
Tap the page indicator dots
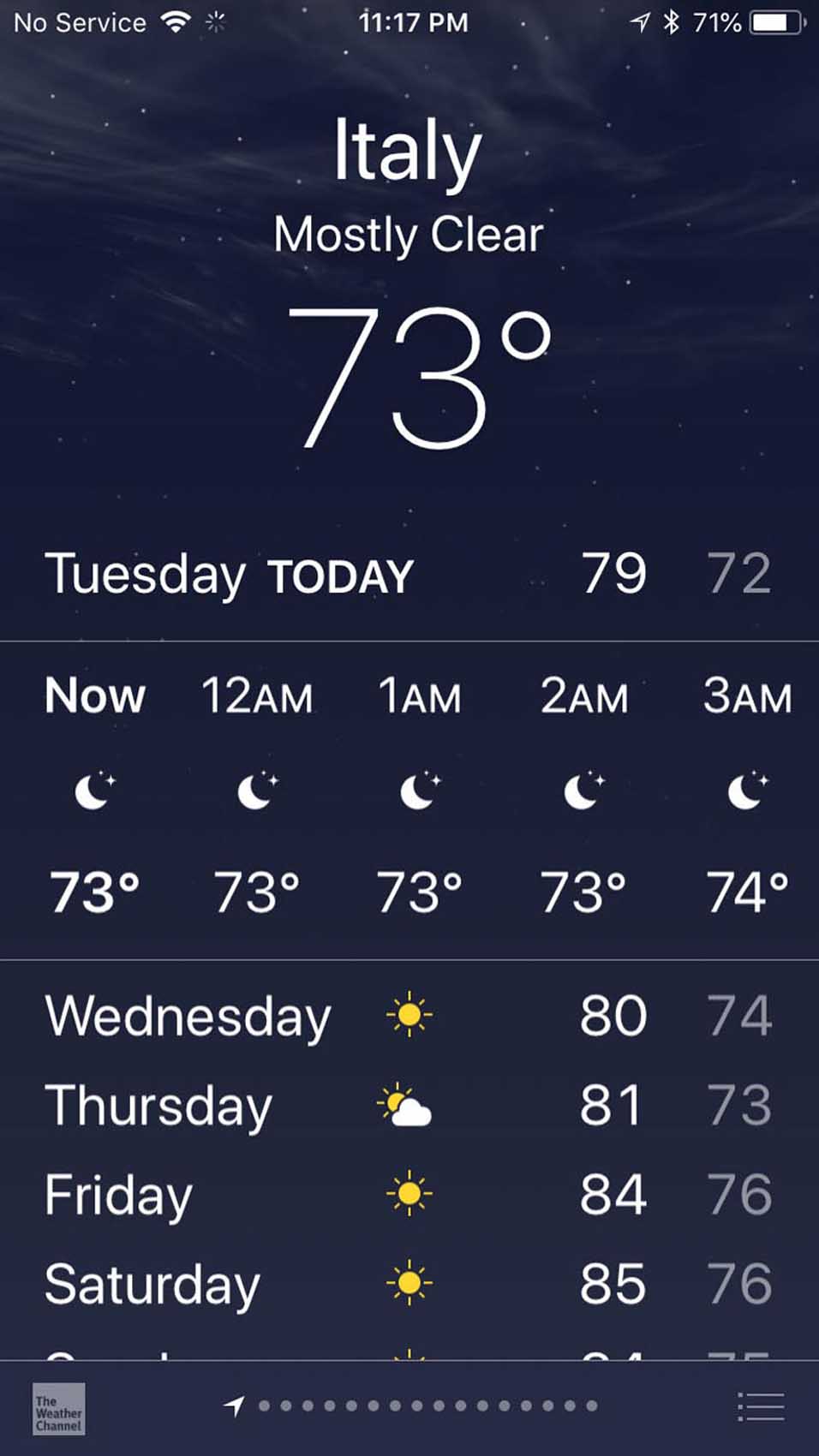click(x=427, y=1405)
